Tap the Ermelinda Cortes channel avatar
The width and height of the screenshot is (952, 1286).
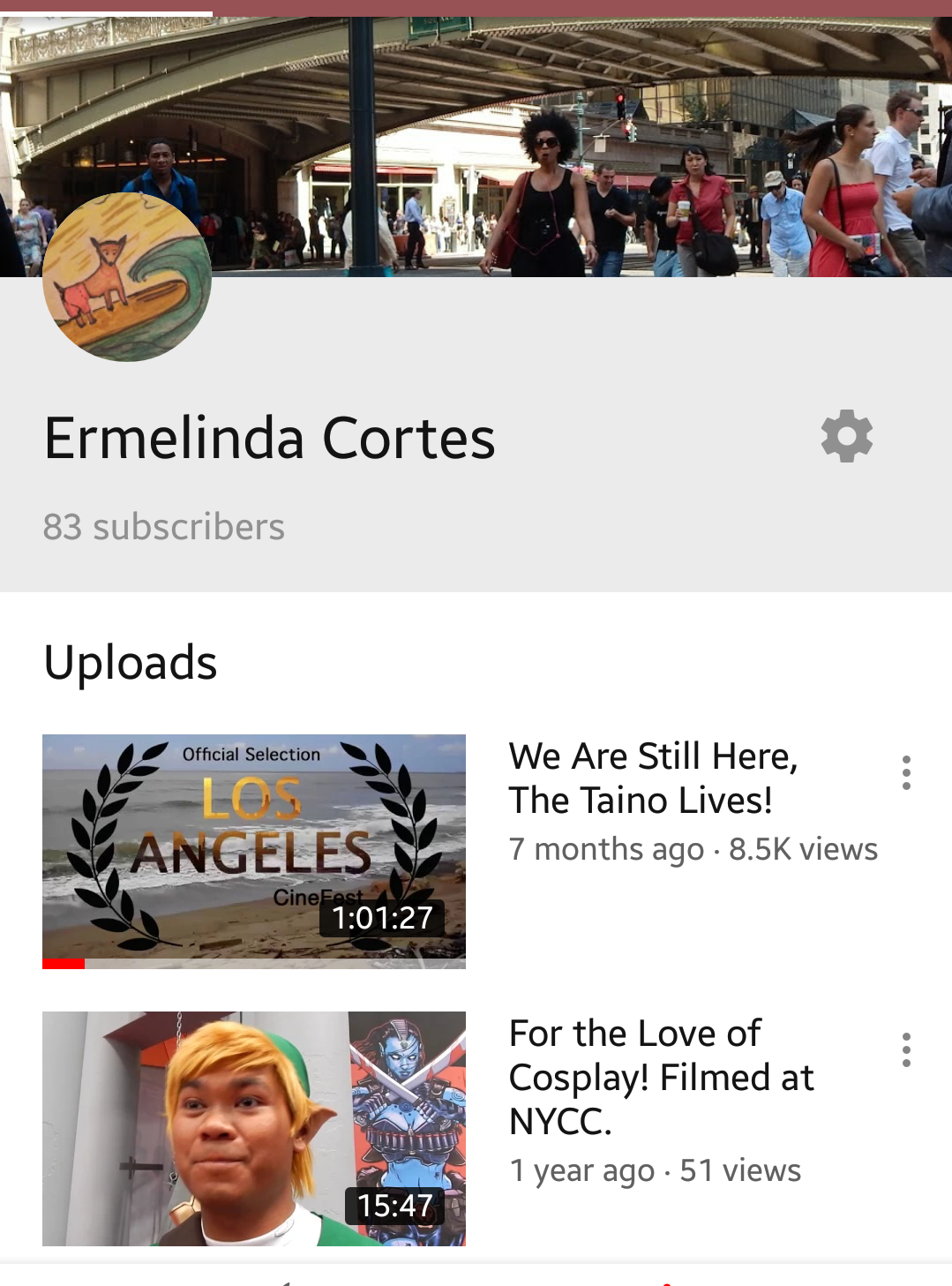coord(127,277)
